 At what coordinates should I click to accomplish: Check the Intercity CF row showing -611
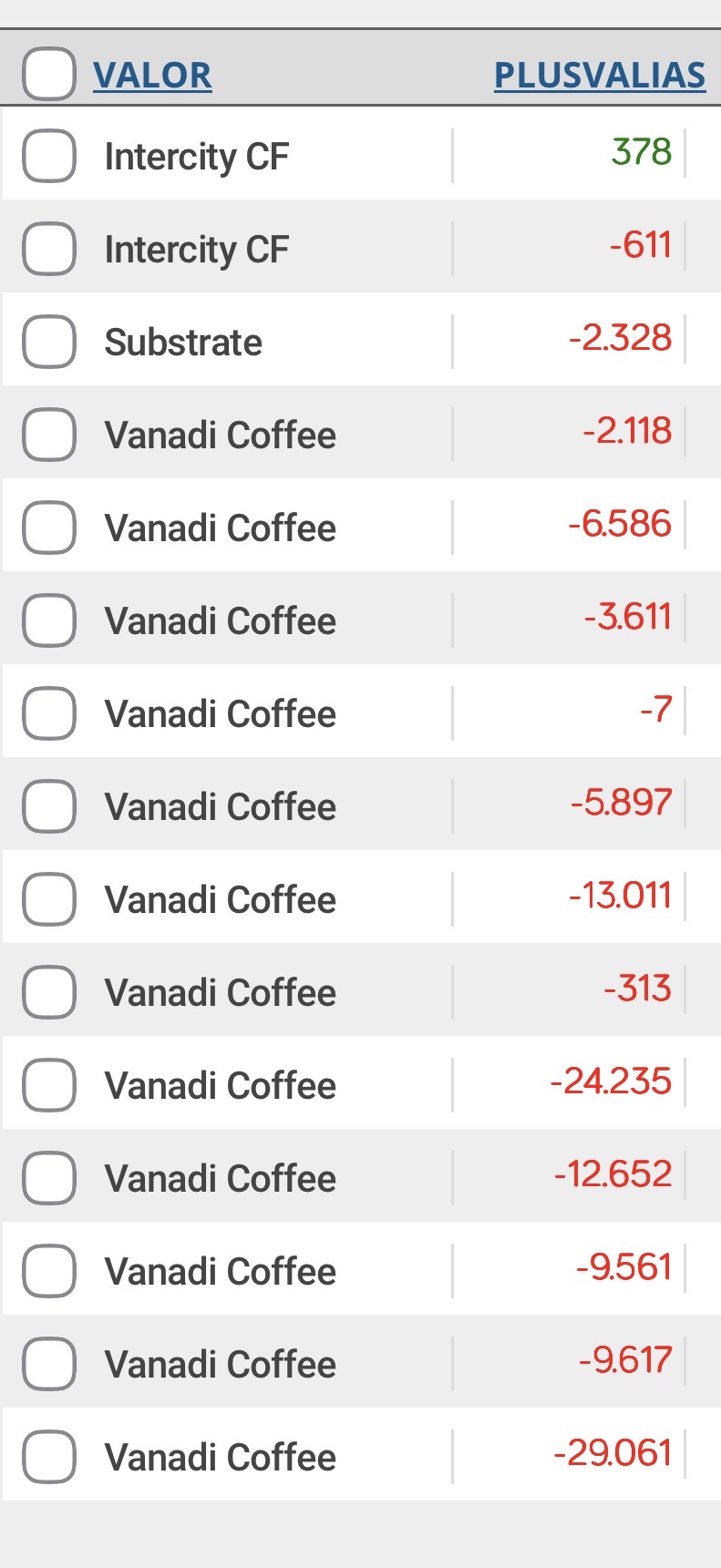(49, 249)
